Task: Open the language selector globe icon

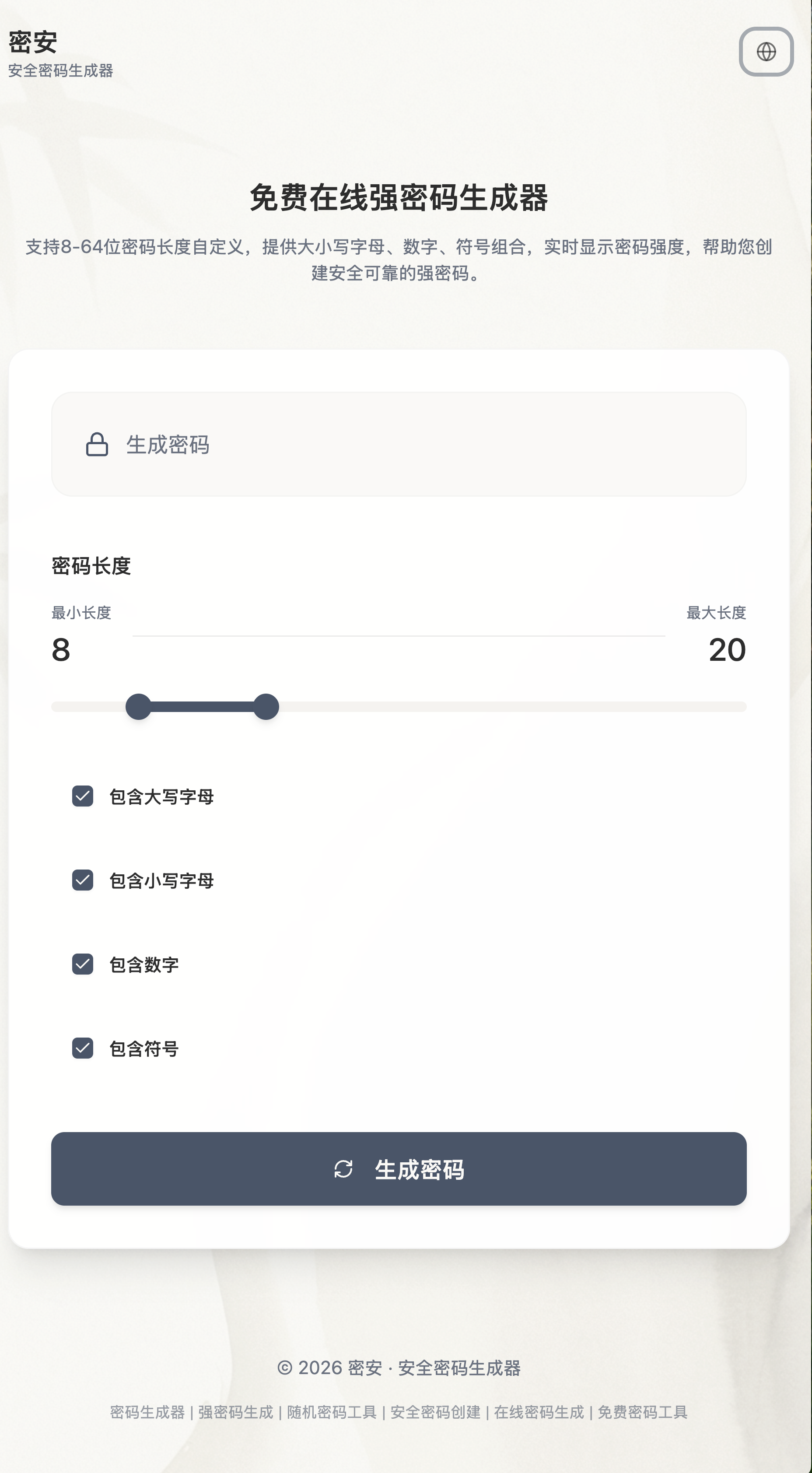Action: click(x=766, y=52)
